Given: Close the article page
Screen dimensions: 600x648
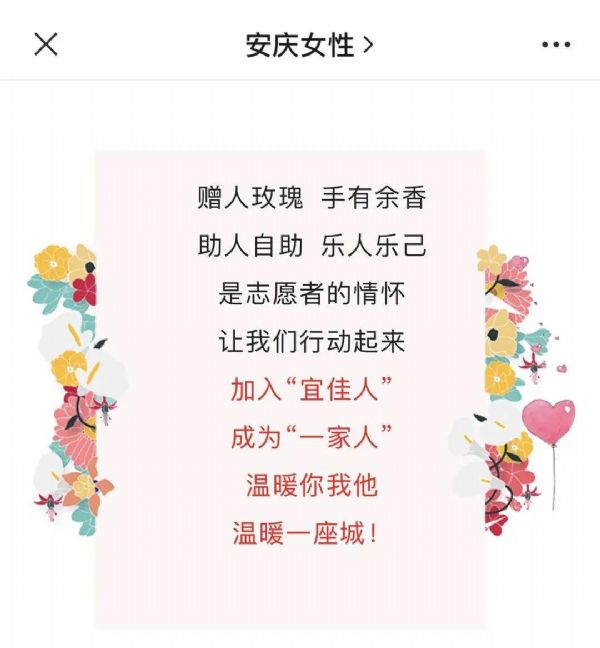Looking at the screenshot, I should 46,44.
